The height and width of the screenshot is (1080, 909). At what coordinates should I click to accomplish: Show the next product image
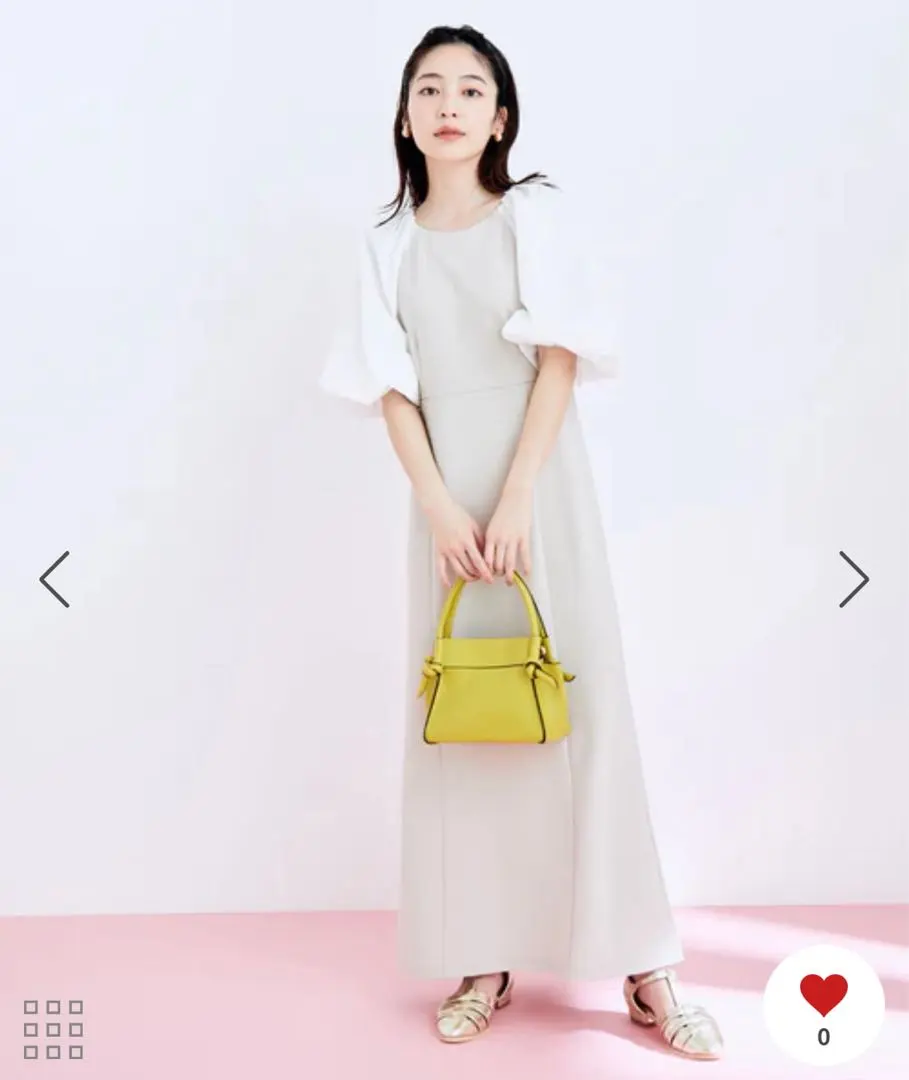pos(854,579)
